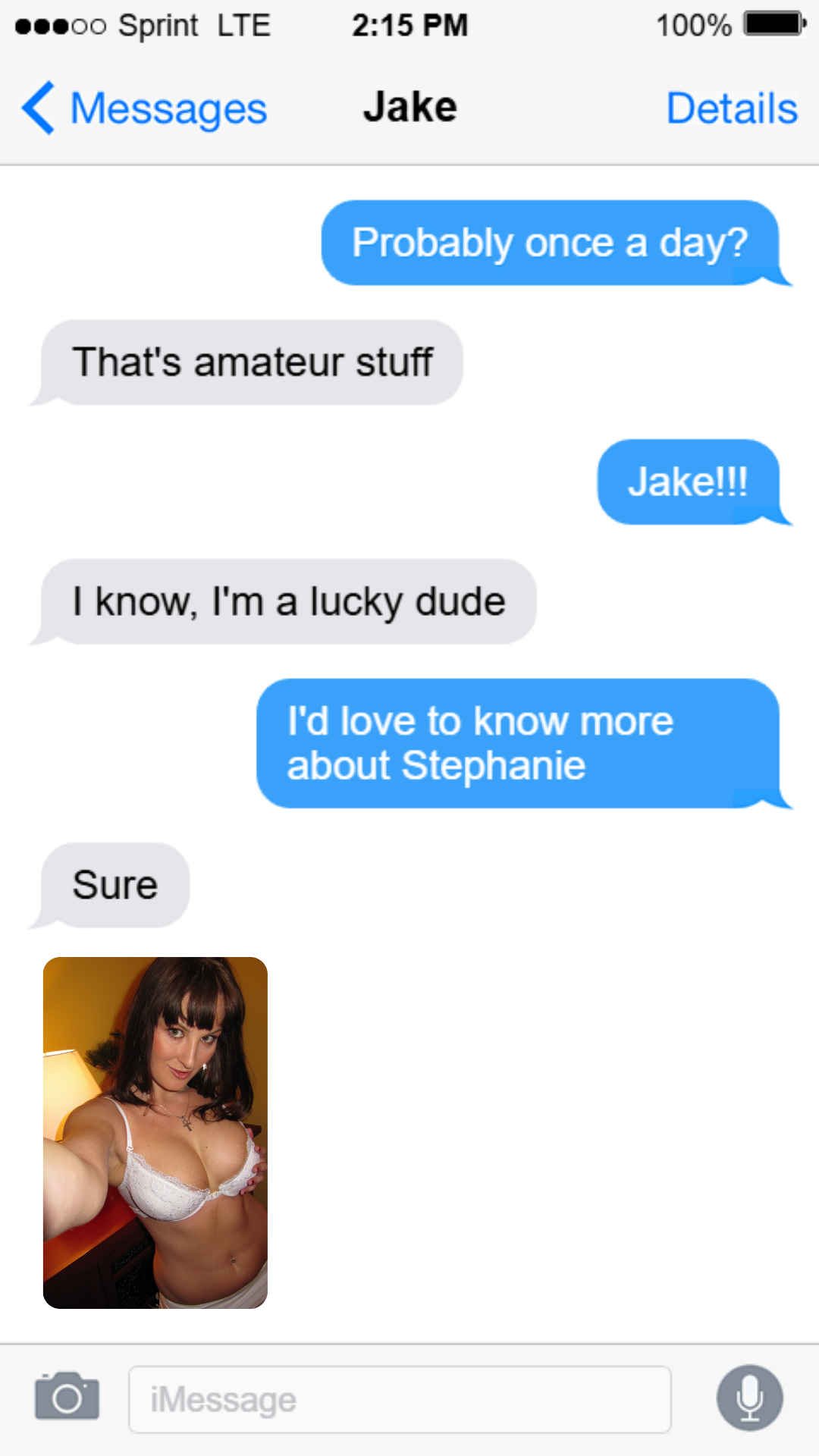
Task: Start recording an audio message
Action: (x=749, y=1398)
